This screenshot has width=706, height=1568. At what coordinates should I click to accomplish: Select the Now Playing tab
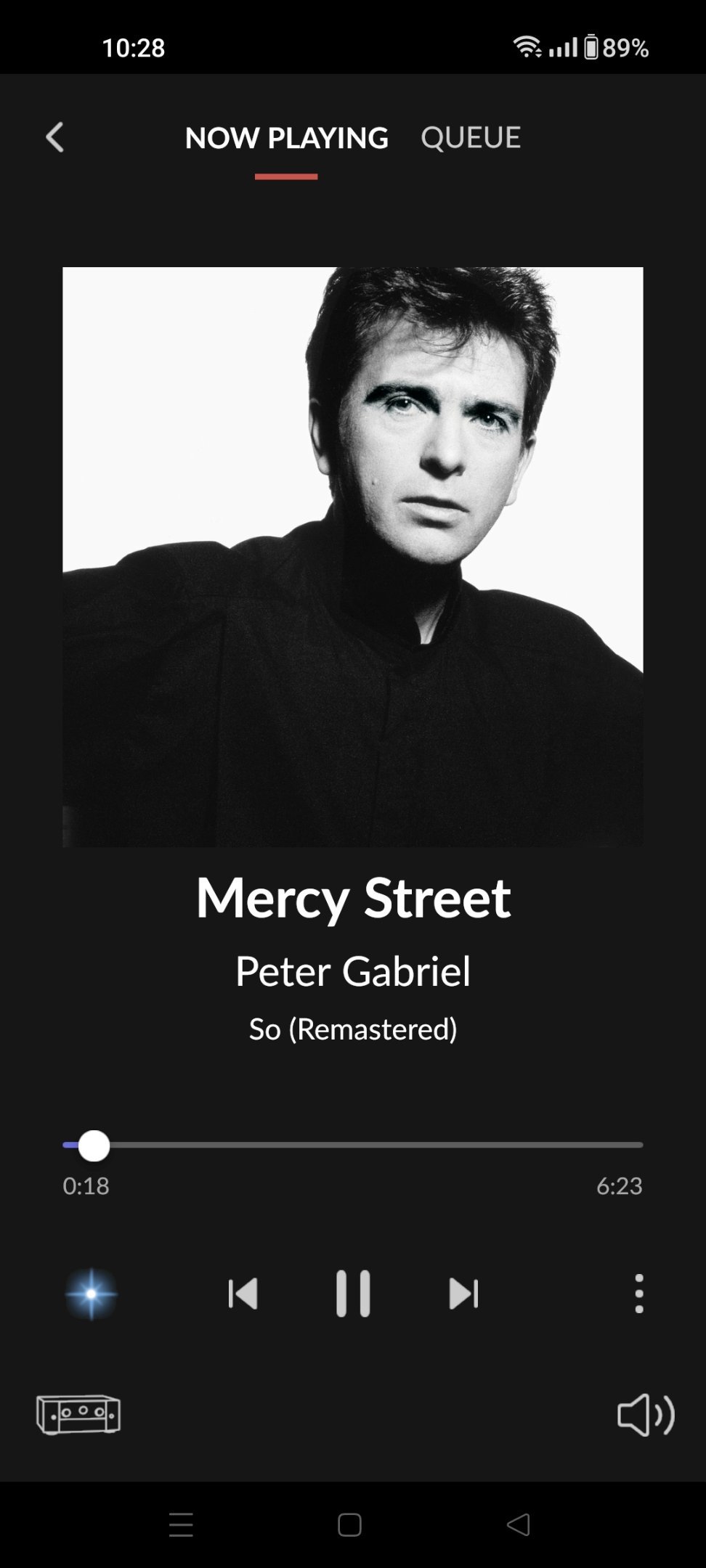286,137
